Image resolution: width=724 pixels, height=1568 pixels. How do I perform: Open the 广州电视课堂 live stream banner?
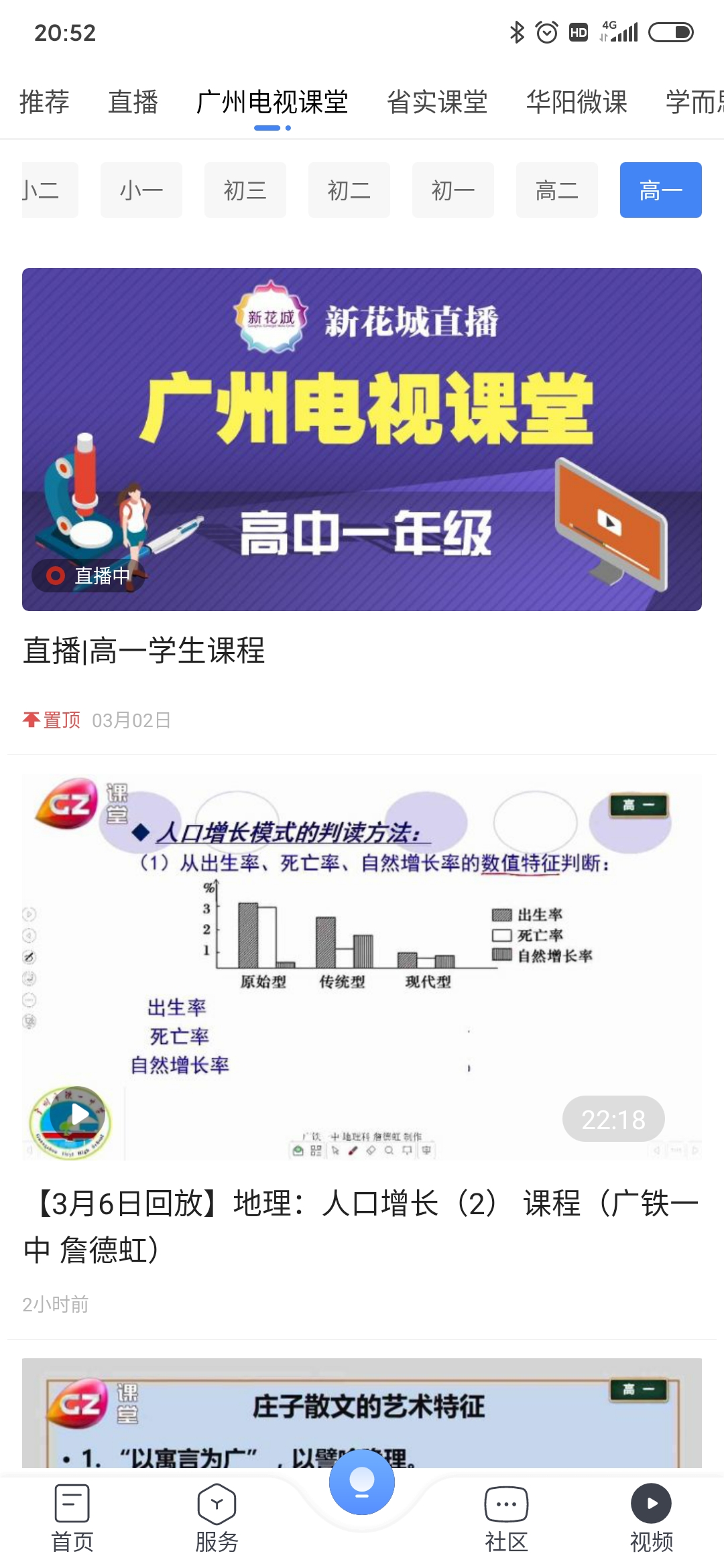coord(362,439)
